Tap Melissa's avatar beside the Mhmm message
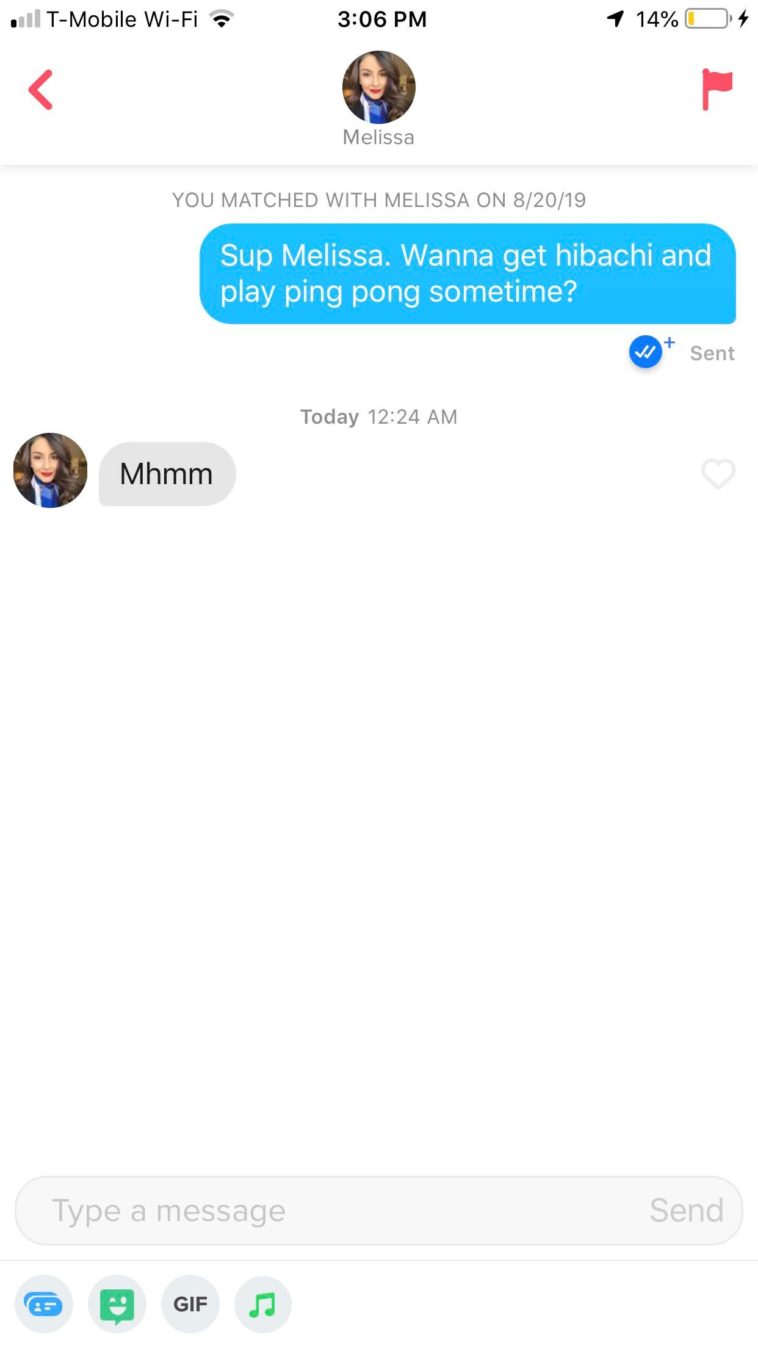758x1348 pixels. (50, 471)
